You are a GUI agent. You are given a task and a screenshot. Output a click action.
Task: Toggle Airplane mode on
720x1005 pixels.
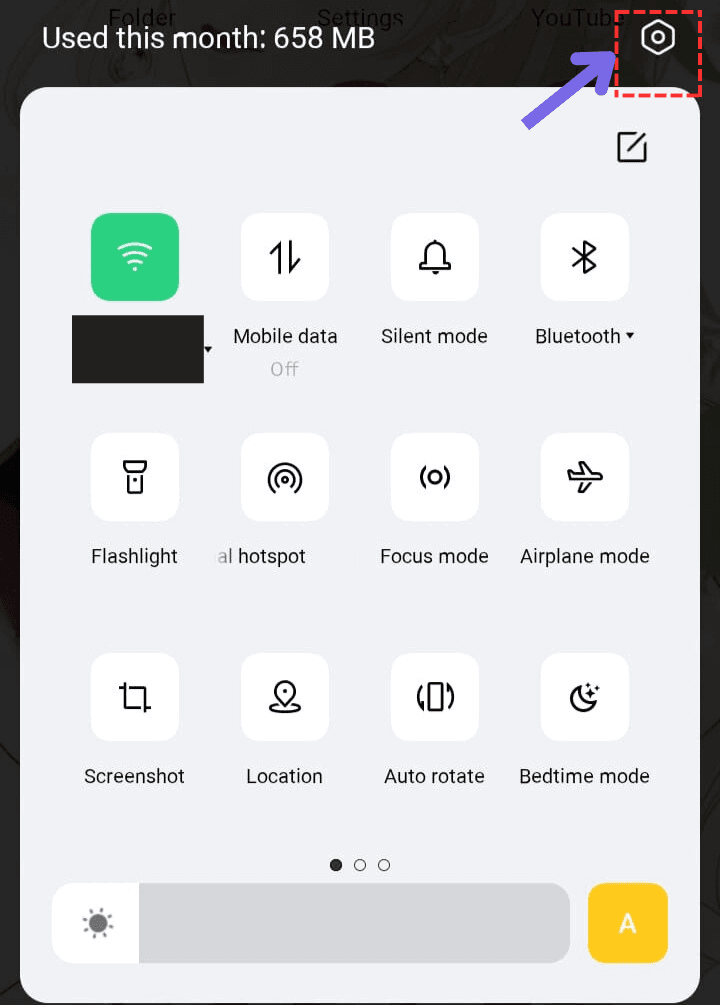point(585,477)
